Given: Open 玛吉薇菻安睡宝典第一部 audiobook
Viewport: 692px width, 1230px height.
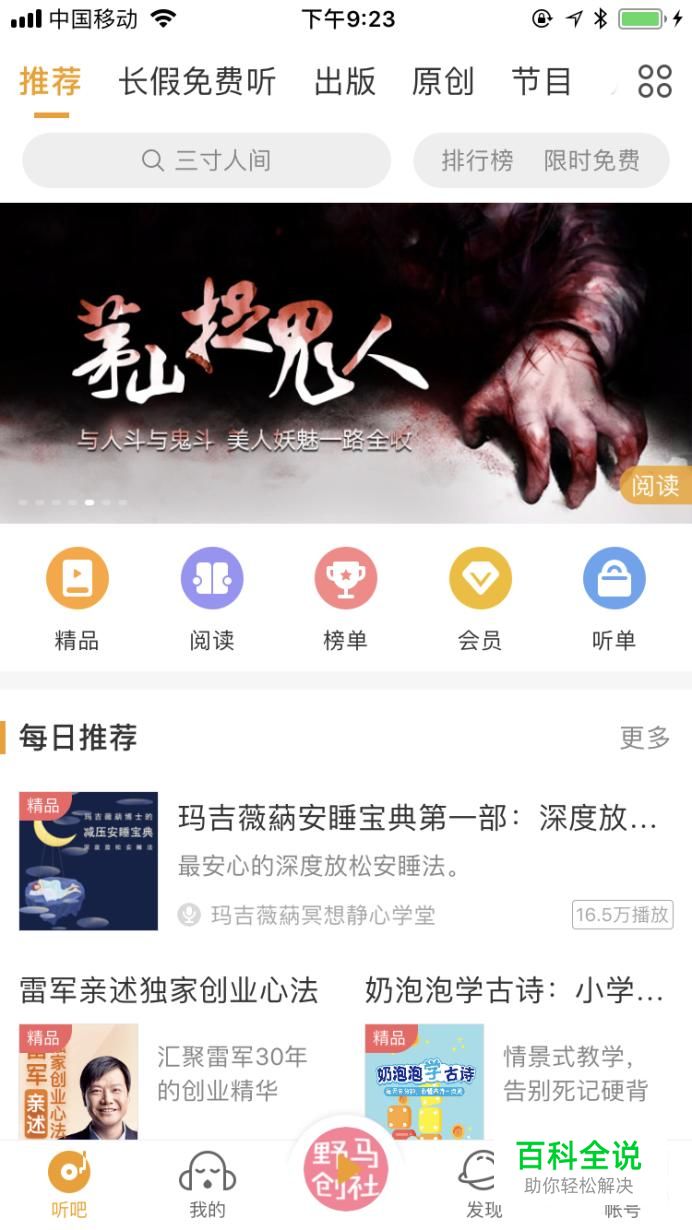Looking at the screenshot, I should coord(417,820).
